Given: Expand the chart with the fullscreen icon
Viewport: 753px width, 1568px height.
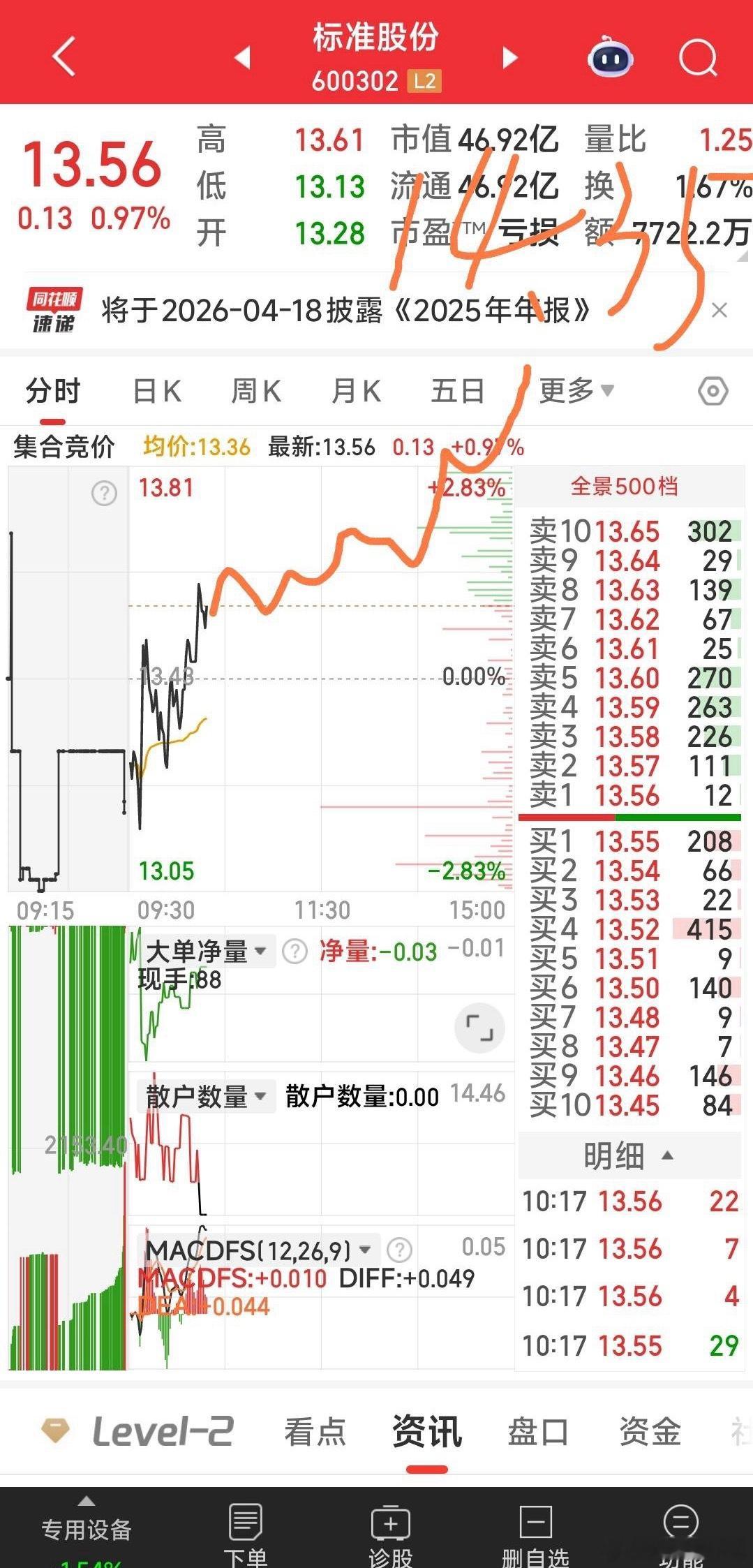Looking at the screenshot, I should [x=479, y=1027].
